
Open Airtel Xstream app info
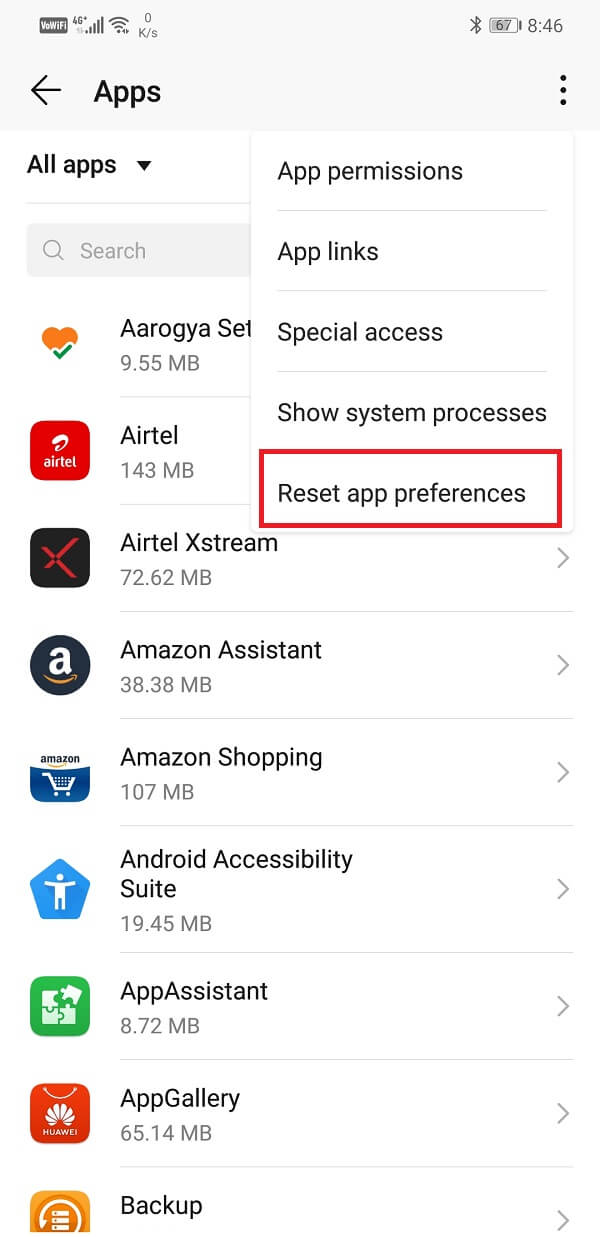point(300,557)
